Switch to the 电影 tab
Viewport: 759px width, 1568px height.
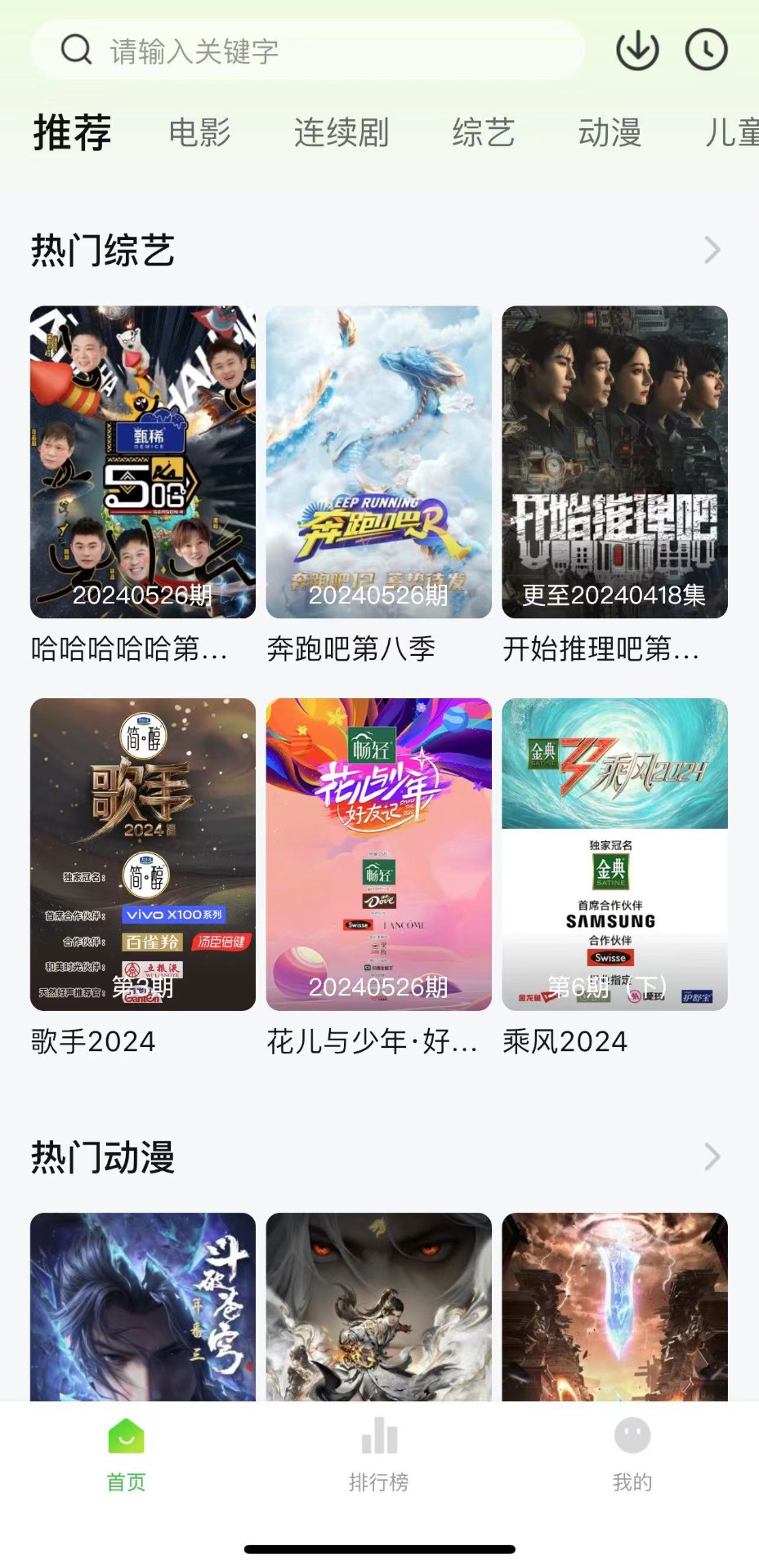click(x=199, y=132)
